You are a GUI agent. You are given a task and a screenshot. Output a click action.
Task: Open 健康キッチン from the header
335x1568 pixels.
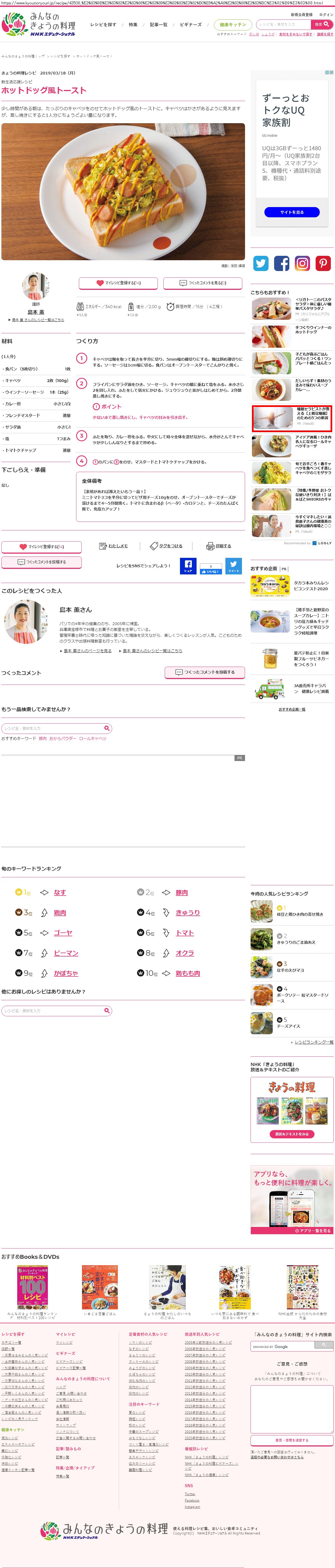coord(233,25)
